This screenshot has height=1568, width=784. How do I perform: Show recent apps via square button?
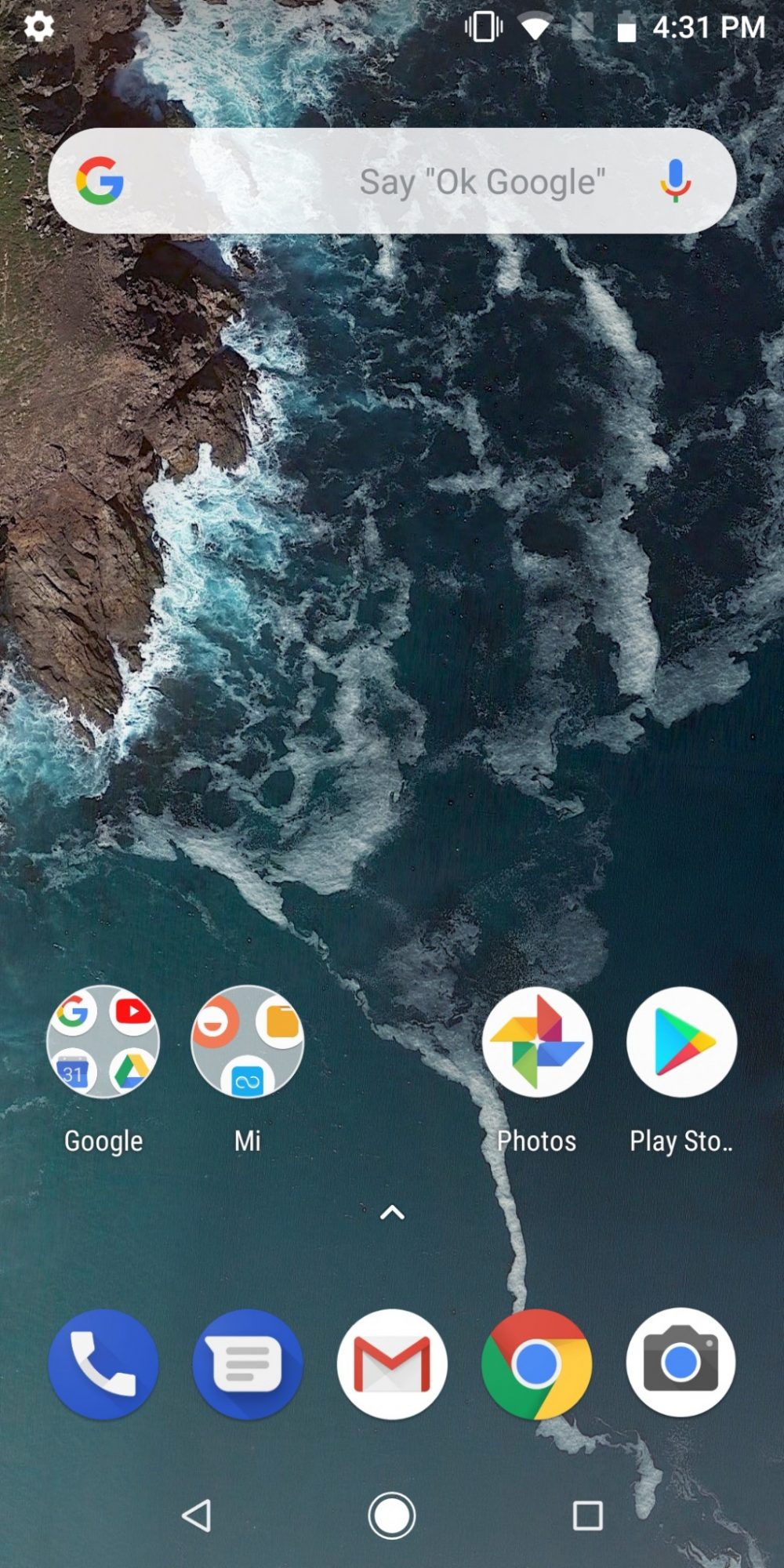588,1515
